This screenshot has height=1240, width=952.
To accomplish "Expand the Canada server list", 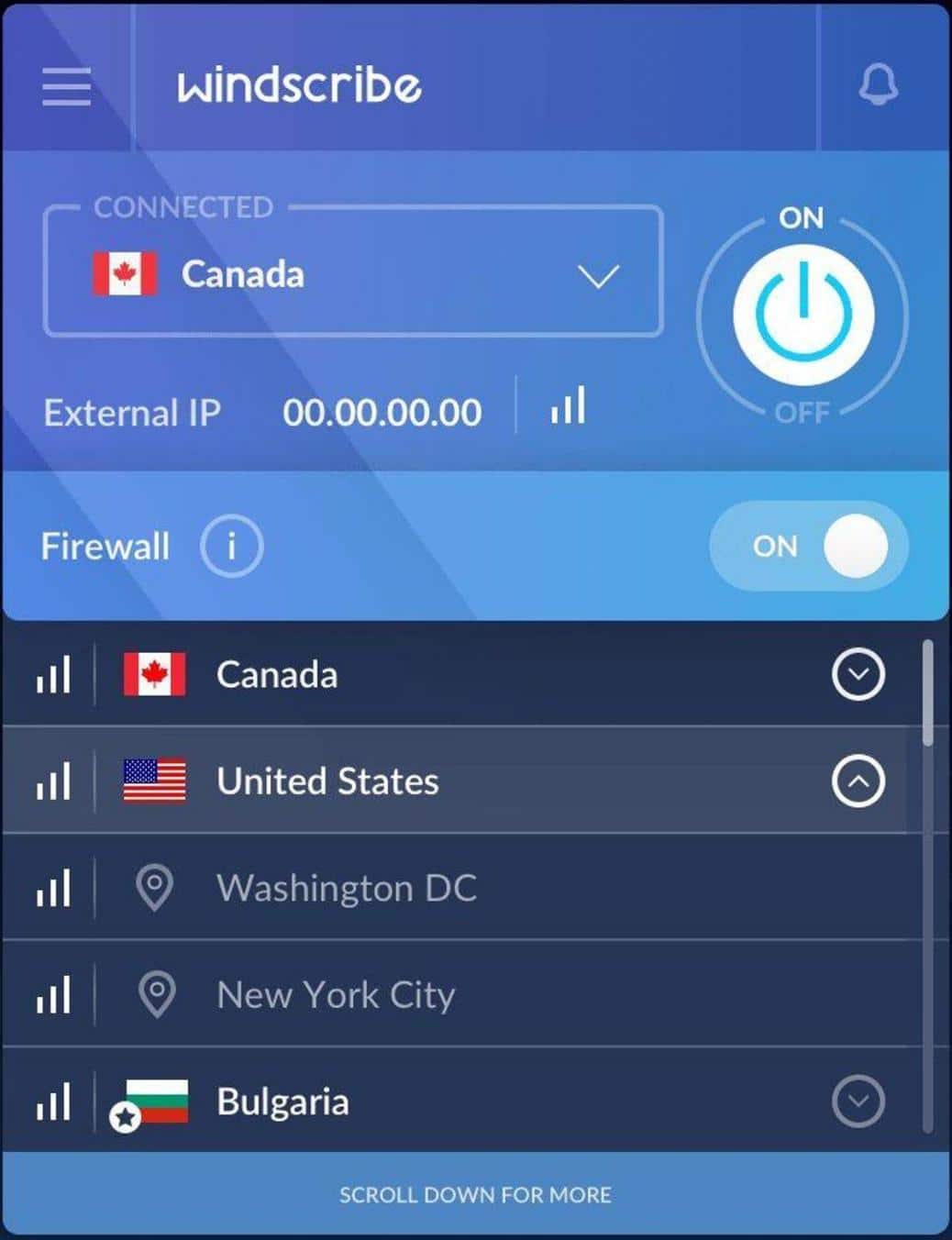I will click(x=858, y=675).
